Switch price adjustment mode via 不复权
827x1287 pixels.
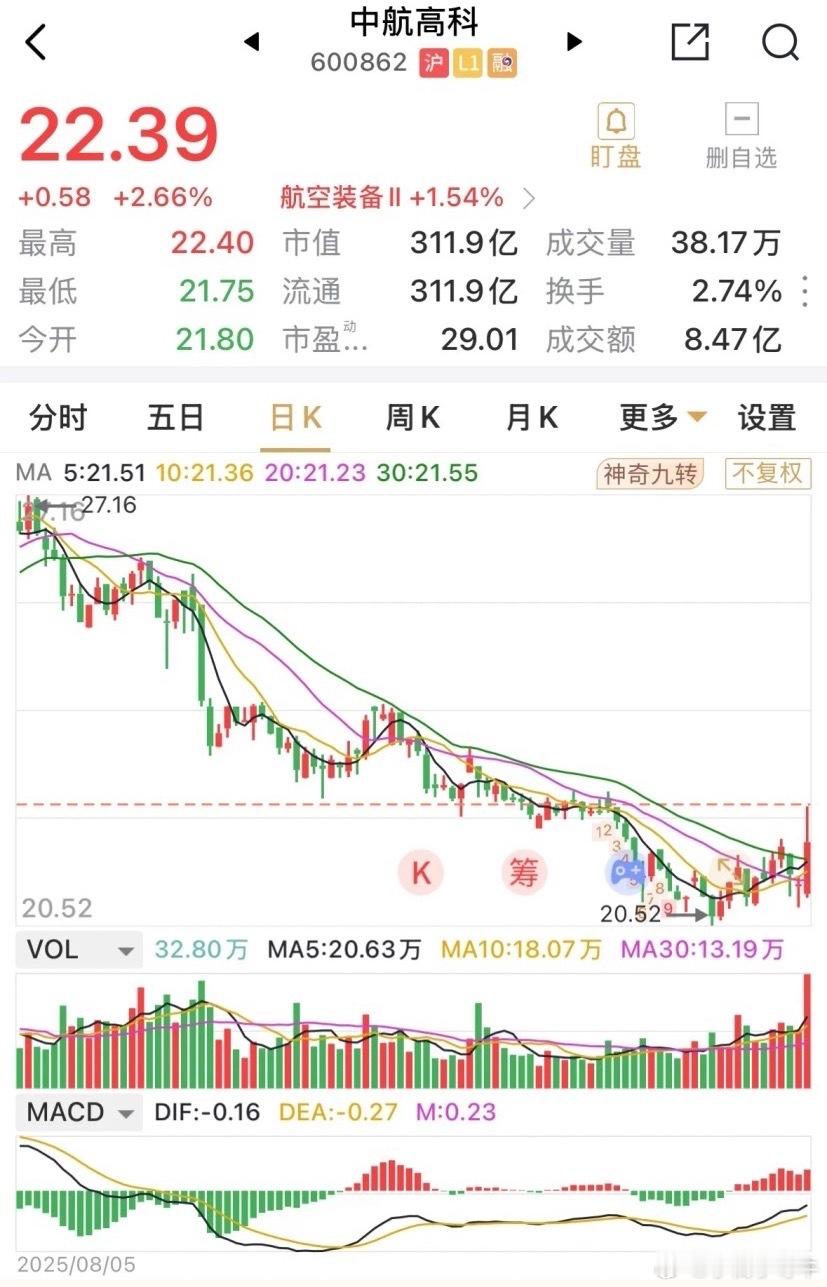(766, 474)
